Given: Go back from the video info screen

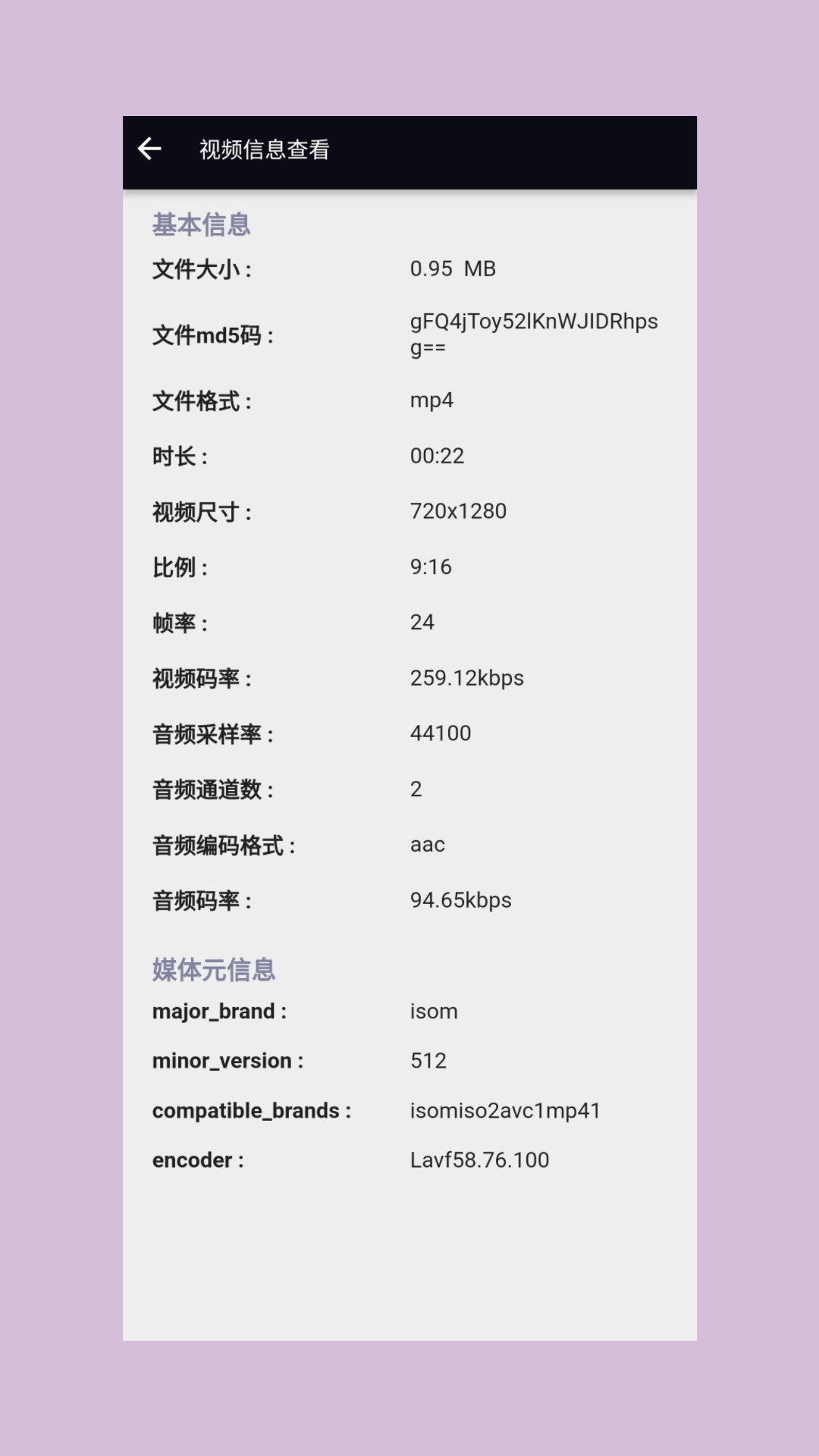Looking at the screenshot, I should [x=150, y=149].
